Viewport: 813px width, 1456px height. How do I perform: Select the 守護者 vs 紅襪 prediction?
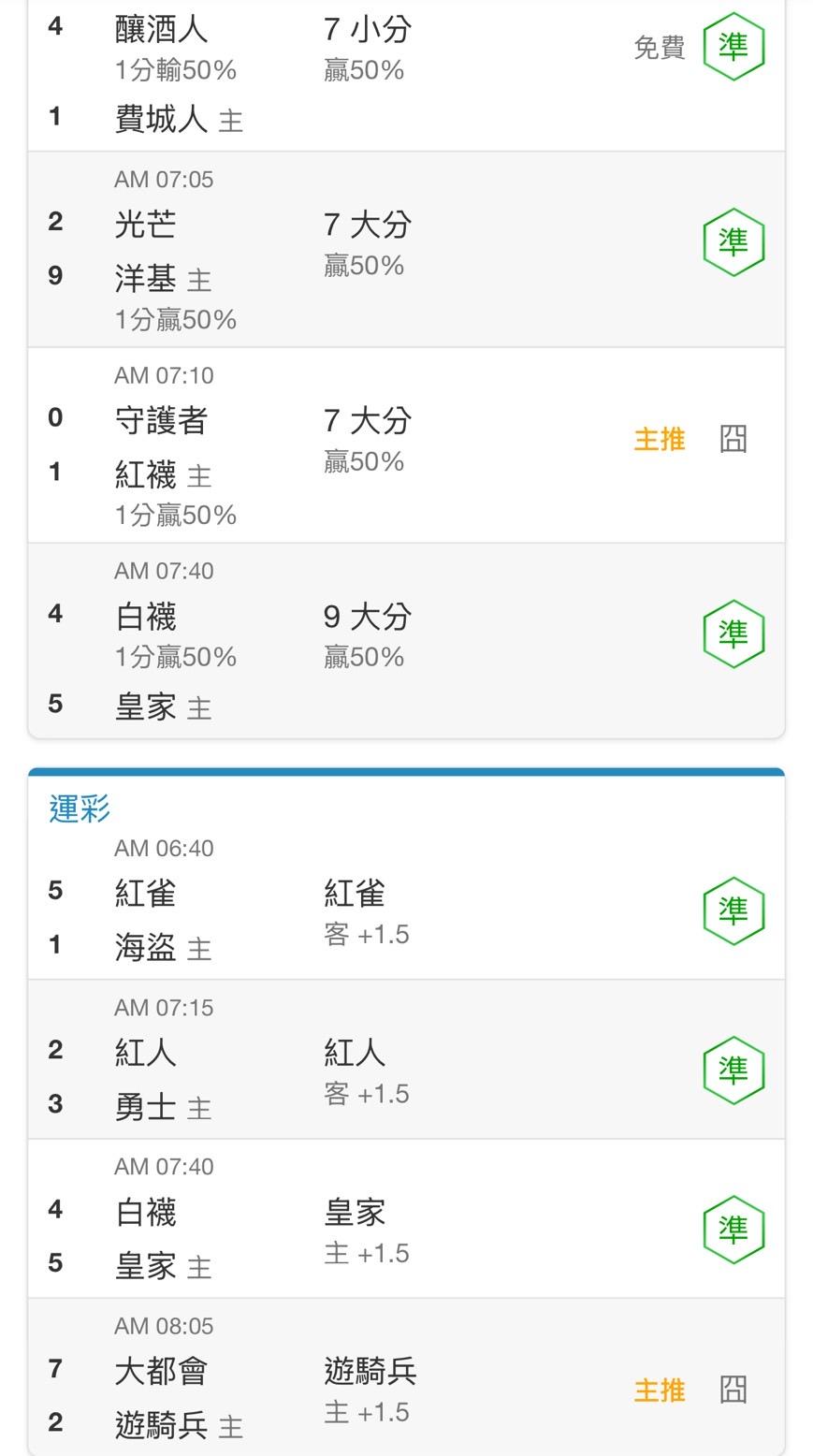click(x=406, y=445)
